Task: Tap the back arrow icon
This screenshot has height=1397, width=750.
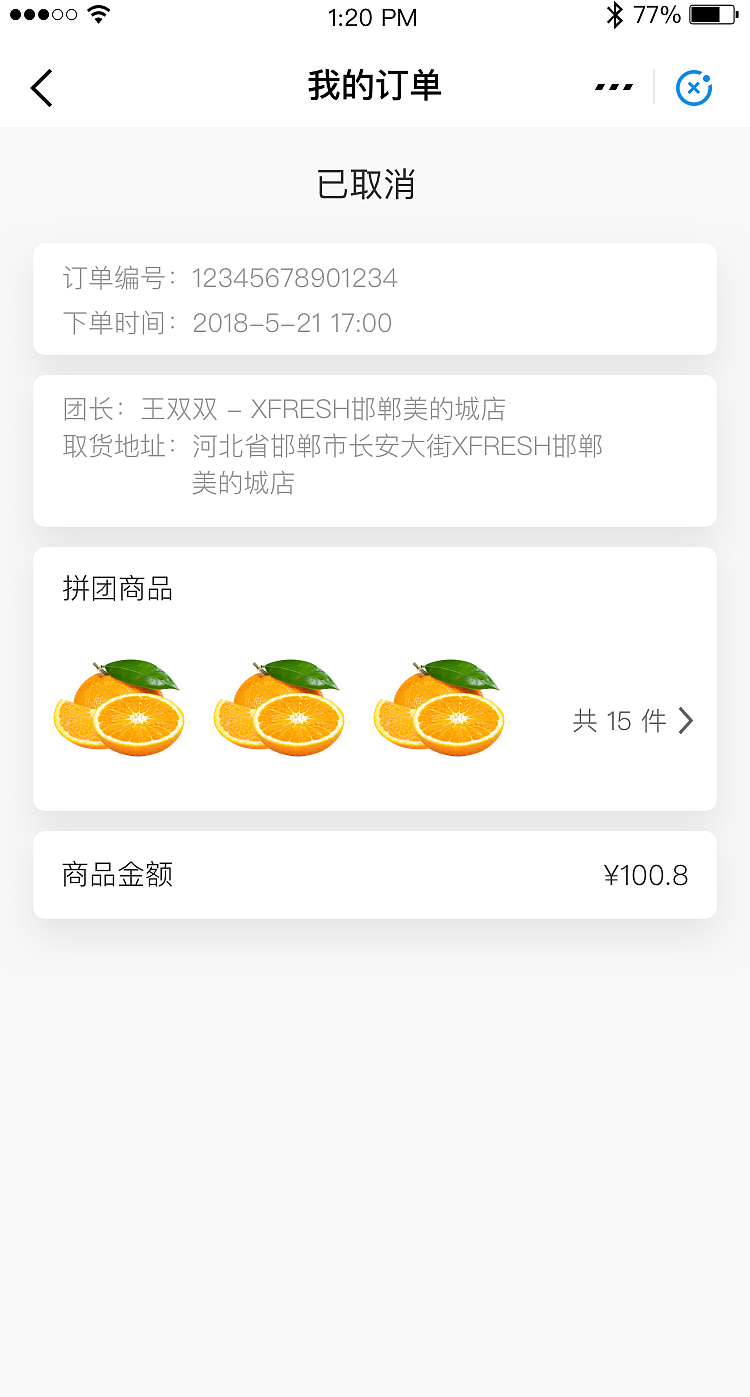Action: [x=41, y=88]
